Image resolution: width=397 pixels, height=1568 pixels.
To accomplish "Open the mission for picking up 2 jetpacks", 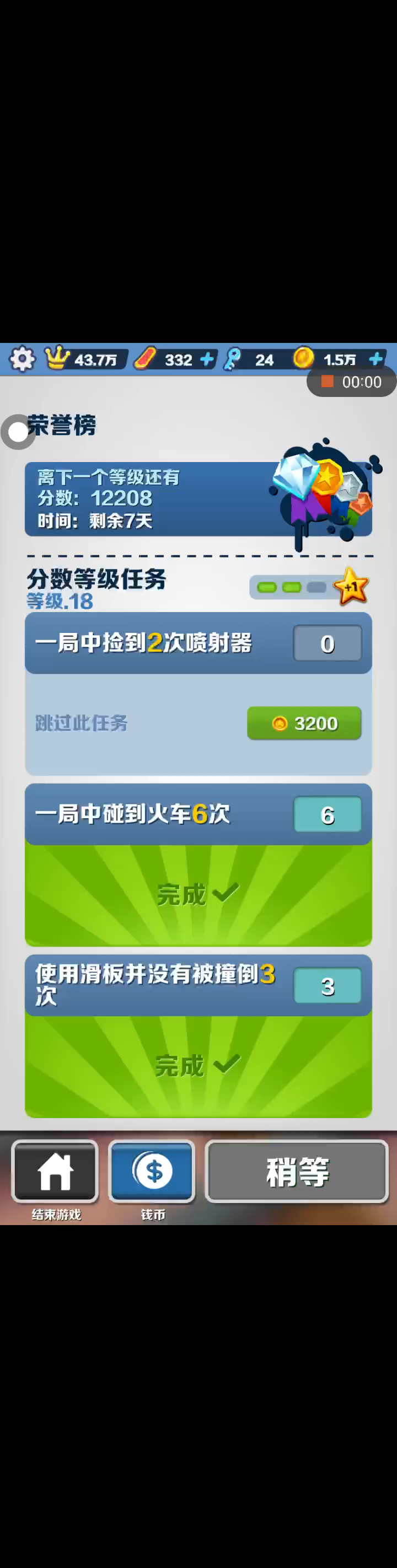I will [x=198, y=643].
